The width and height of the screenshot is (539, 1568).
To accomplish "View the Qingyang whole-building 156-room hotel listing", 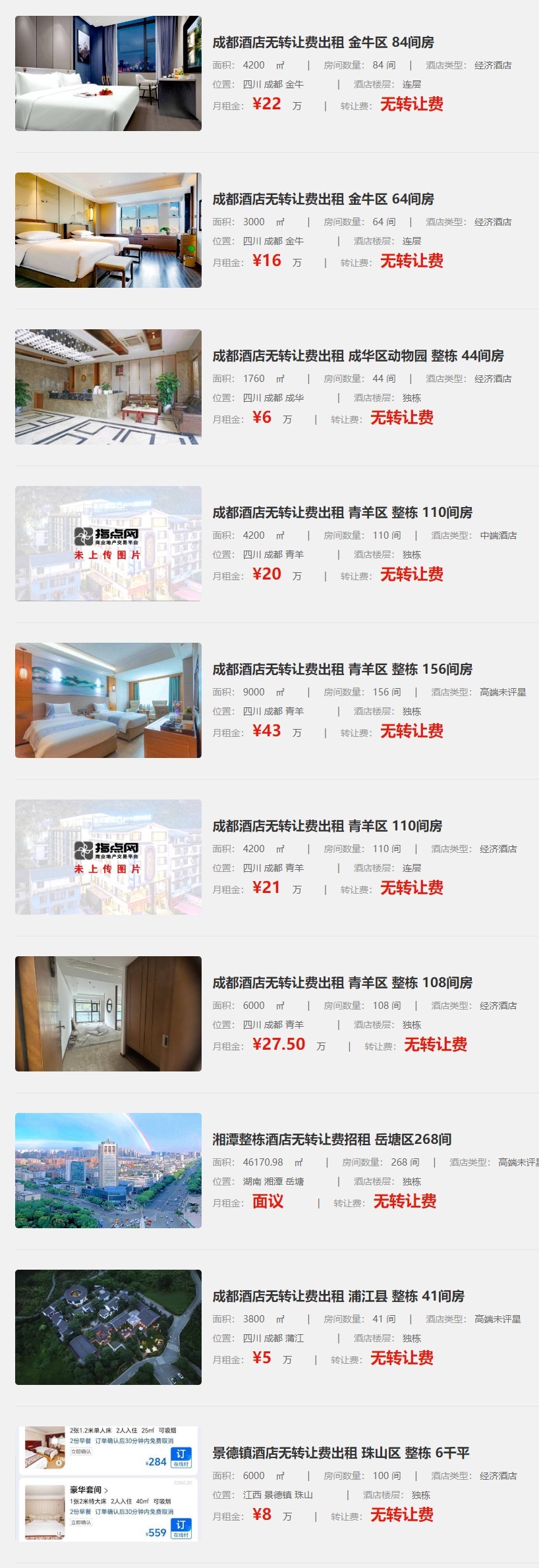I will (x=342, y=670).
